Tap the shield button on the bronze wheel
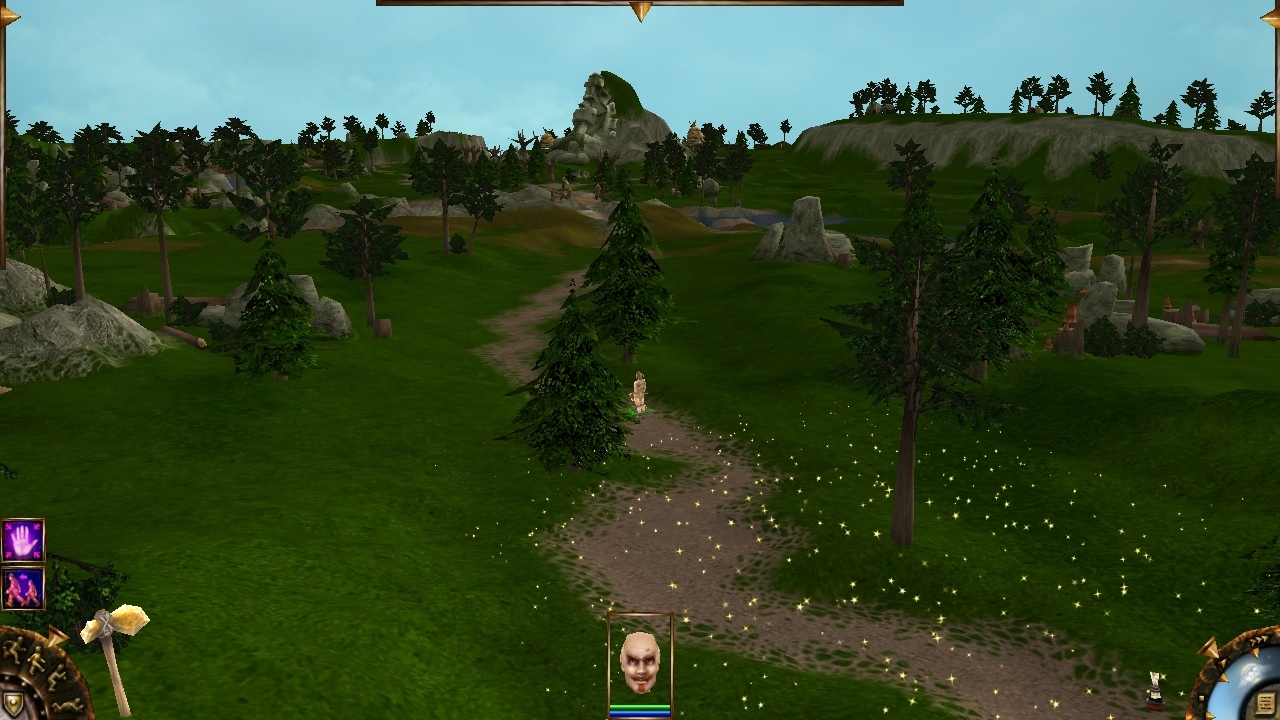 13,702
